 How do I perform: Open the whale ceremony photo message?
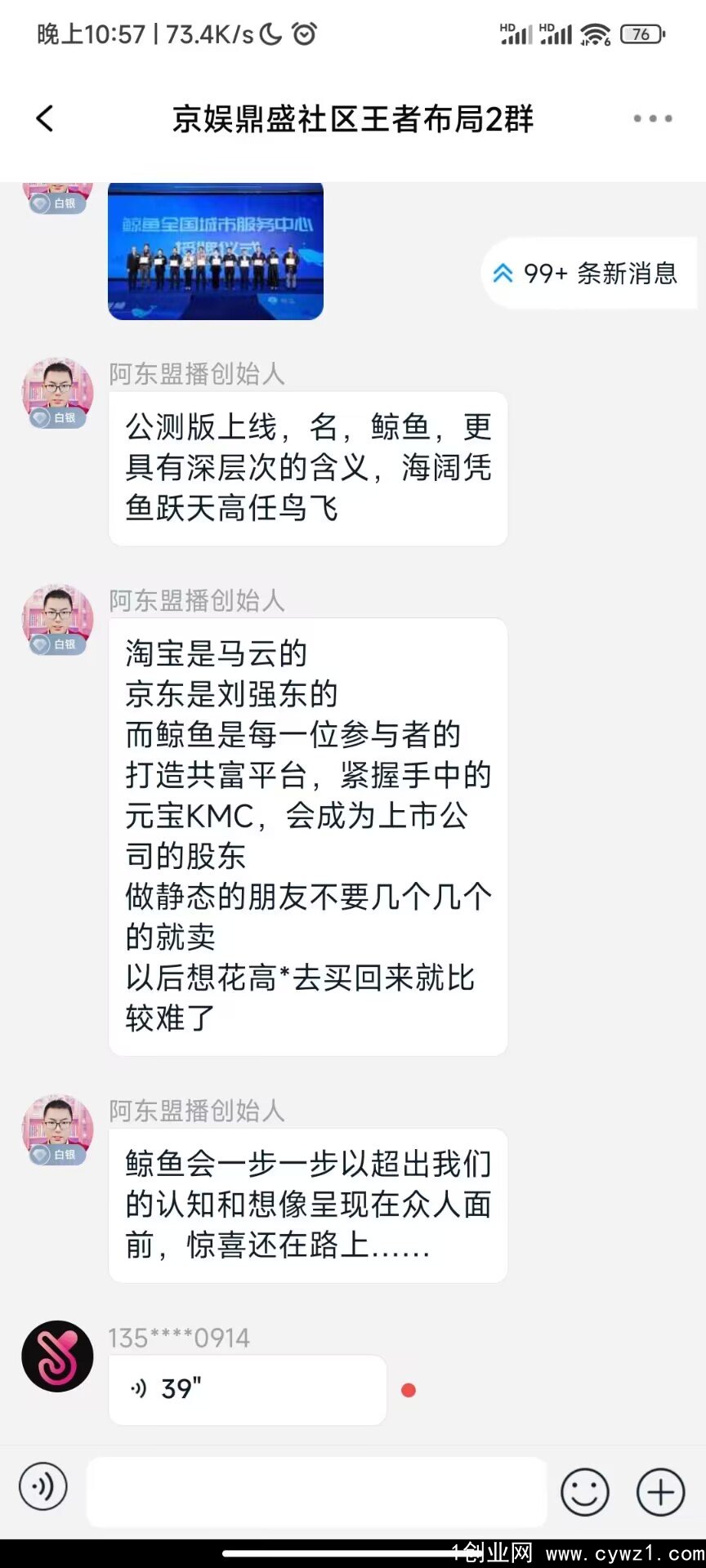(216, 251)
